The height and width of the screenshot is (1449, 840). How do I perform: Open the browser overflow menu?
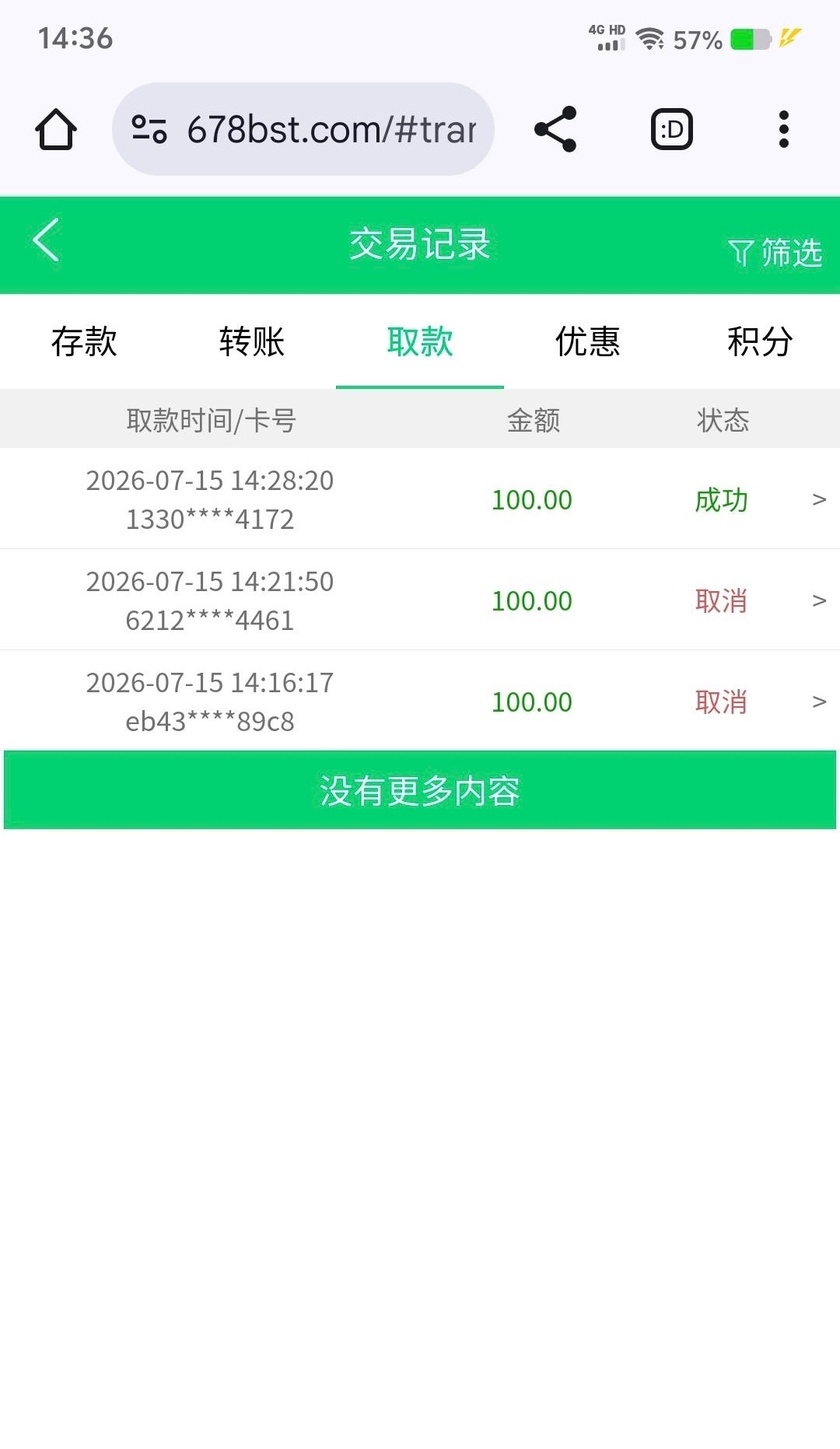pos(784,129)
